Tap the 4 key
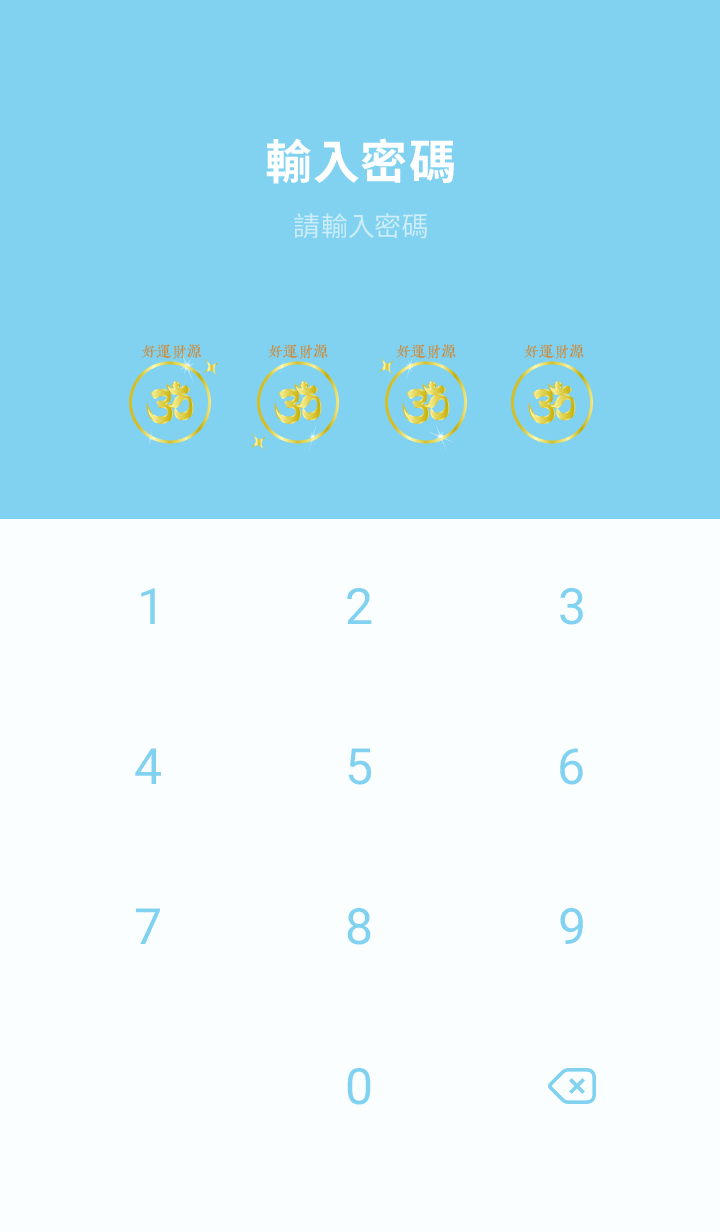This screenshot has height=1232, width=720. [148, 767]
